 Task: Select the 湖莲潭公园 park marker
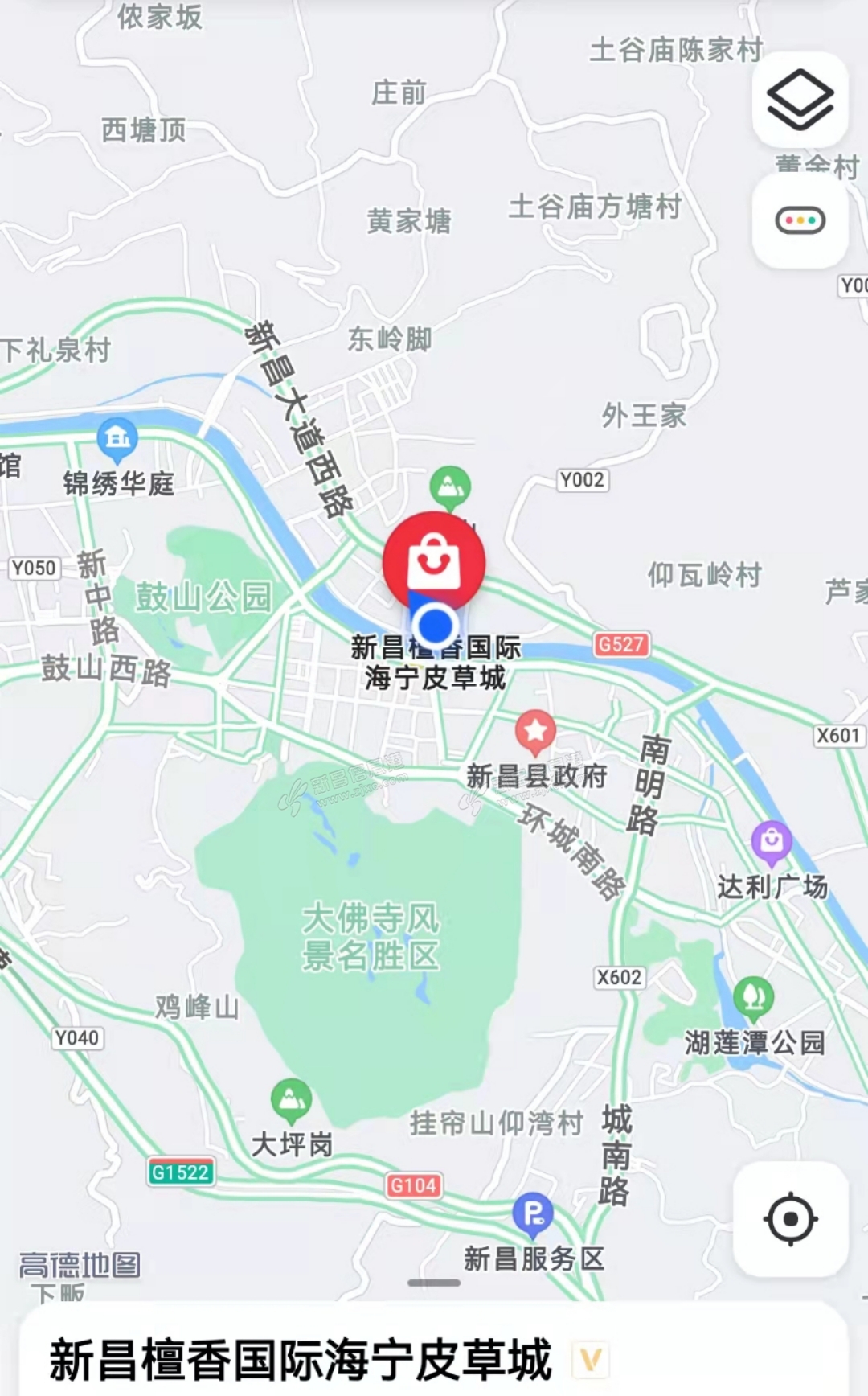[x=754, y=997]
